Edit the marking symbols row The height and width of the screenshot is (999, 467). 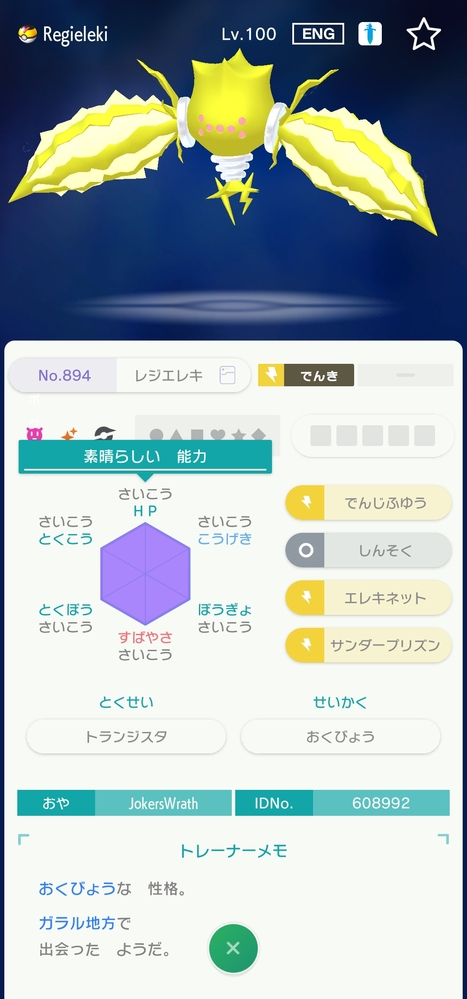pyautogui.click(x=208, y=435)
